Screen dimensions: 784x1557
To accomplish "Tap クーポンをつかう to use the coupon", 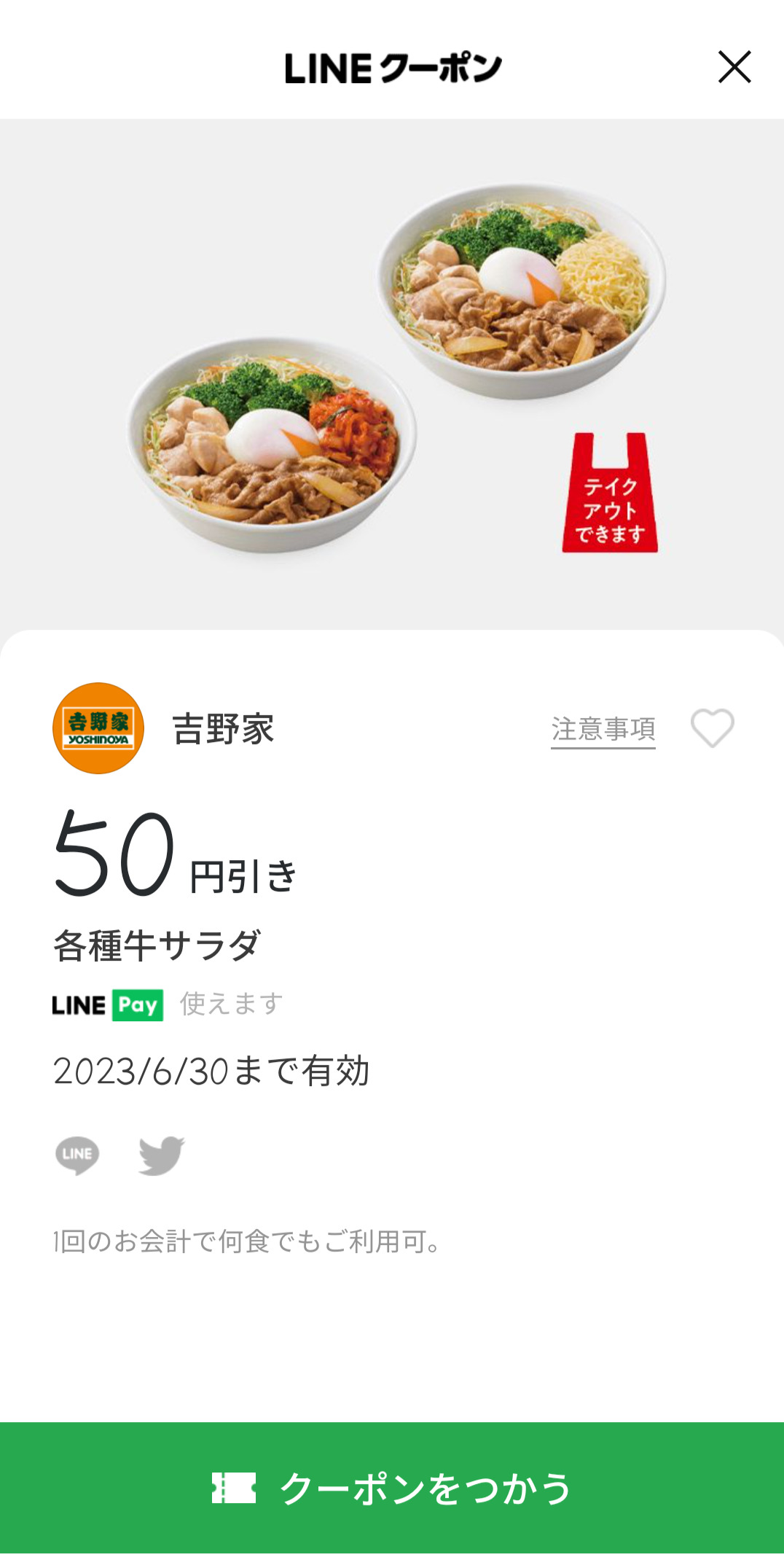I will [392, 1488].
